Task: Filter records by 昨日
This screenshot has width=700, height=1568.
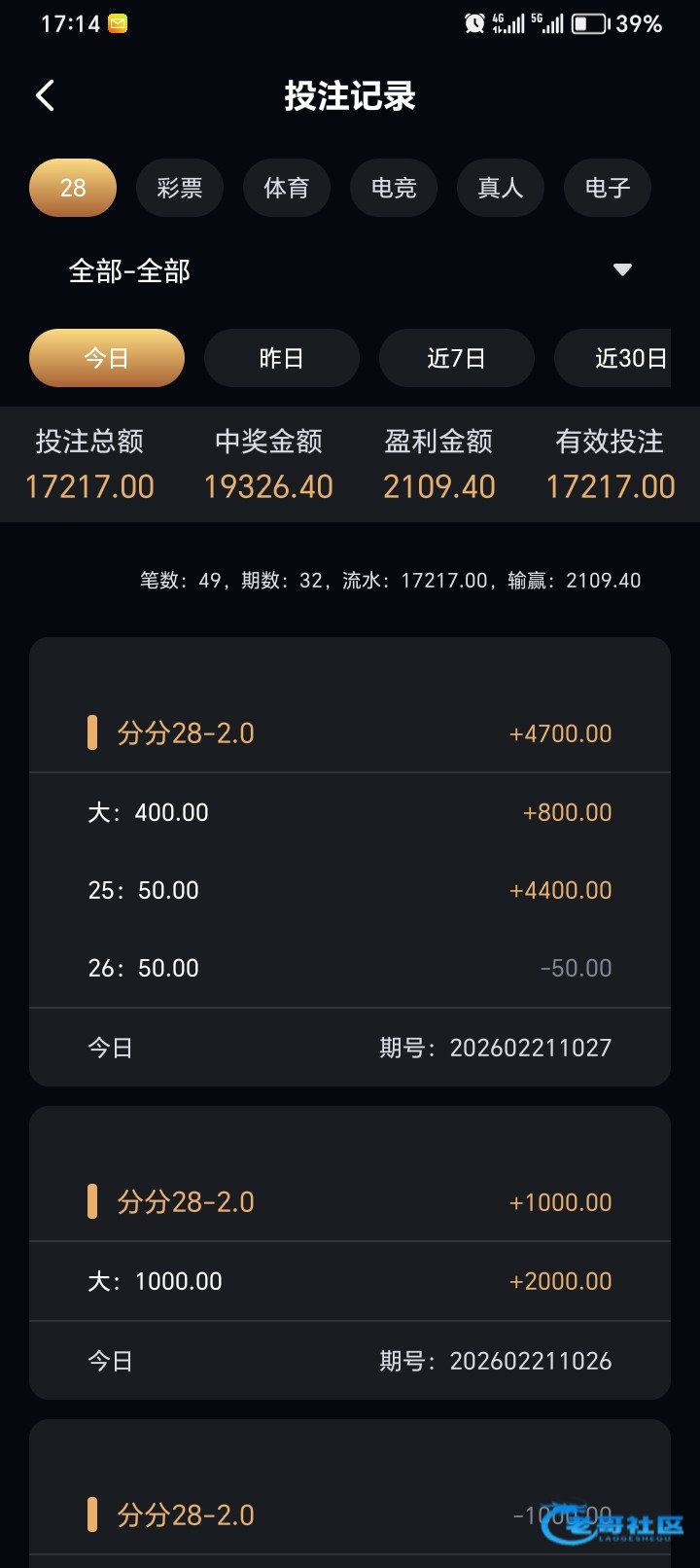Action: [282, 358]
